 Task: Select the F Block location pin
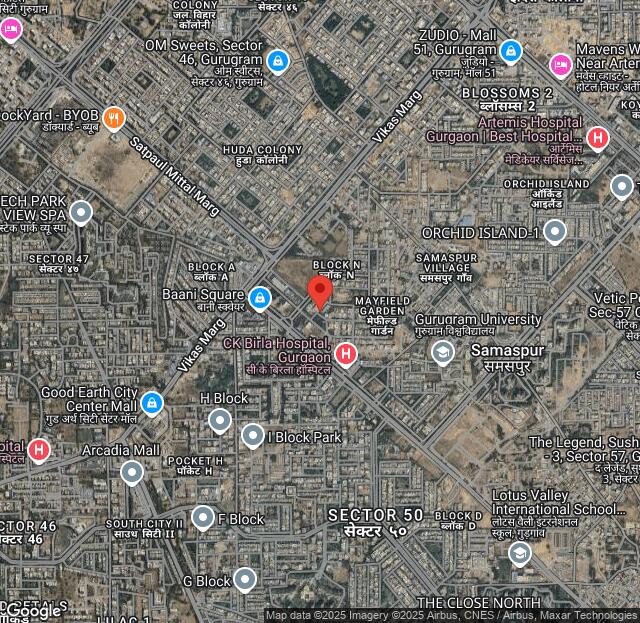203,518
